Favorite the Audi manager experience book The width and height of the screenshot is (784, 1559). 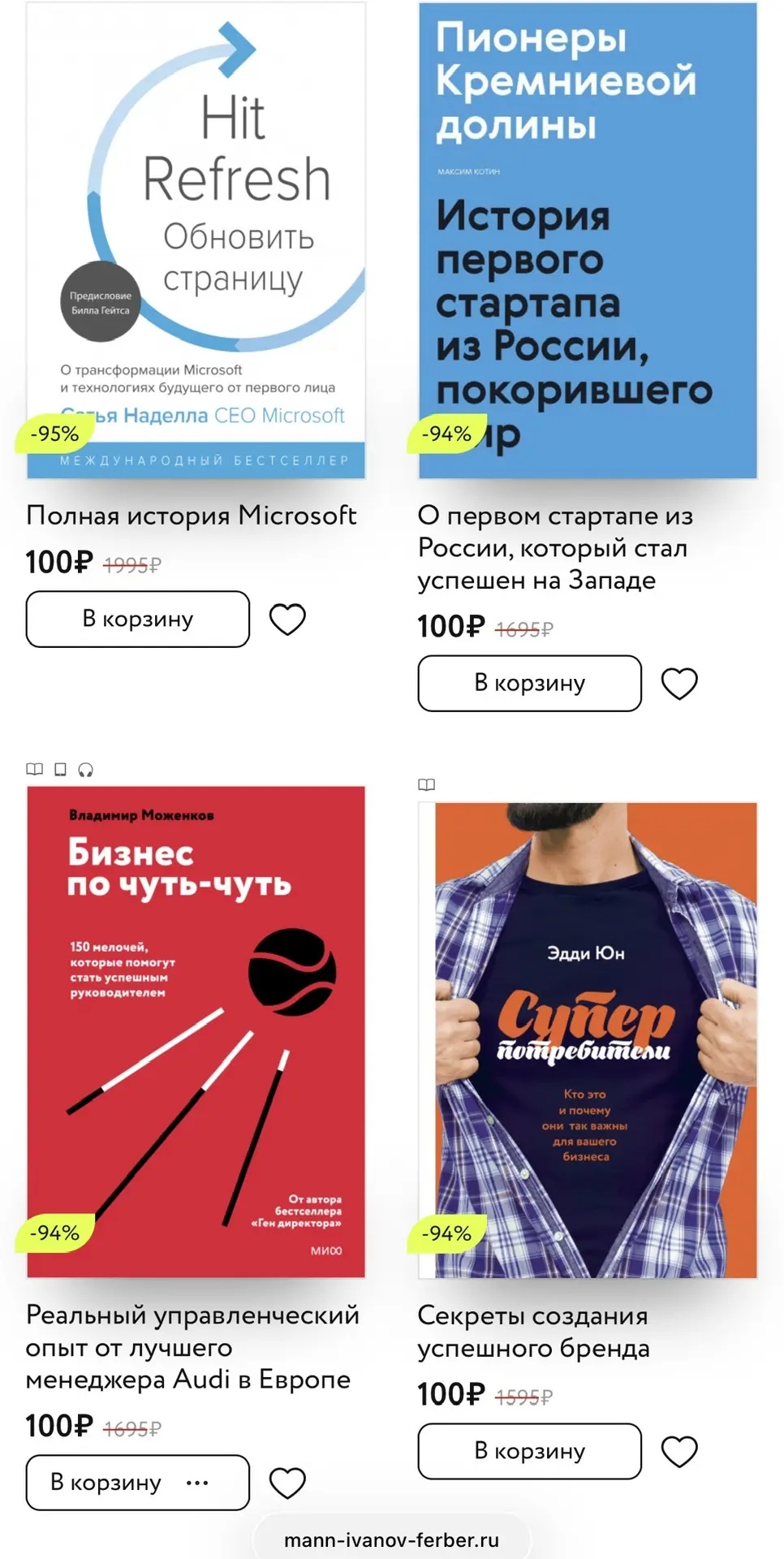point(287,1483)
